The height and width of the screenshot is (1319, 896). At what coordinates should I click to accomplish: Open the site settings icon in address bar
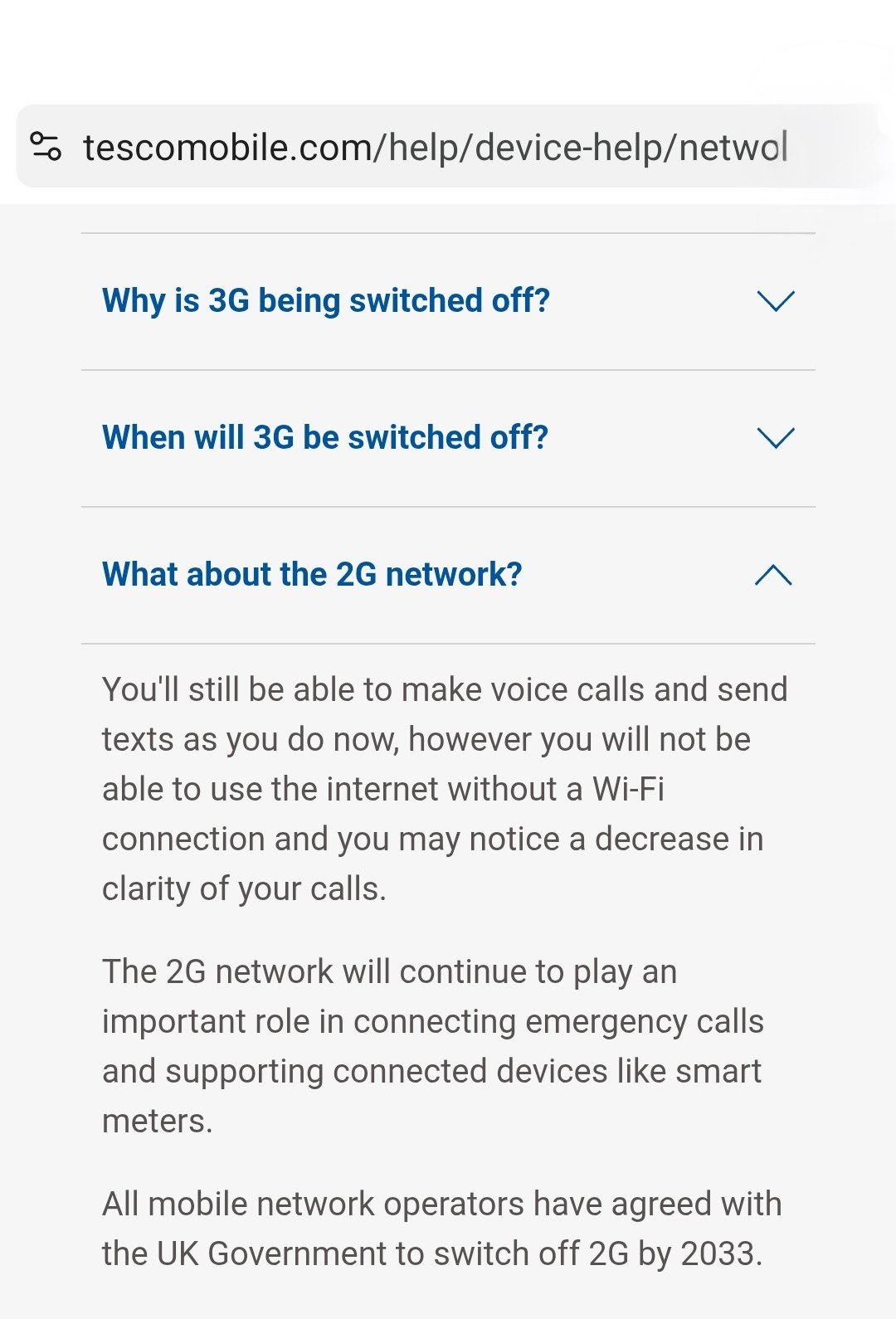coord(46,147)
